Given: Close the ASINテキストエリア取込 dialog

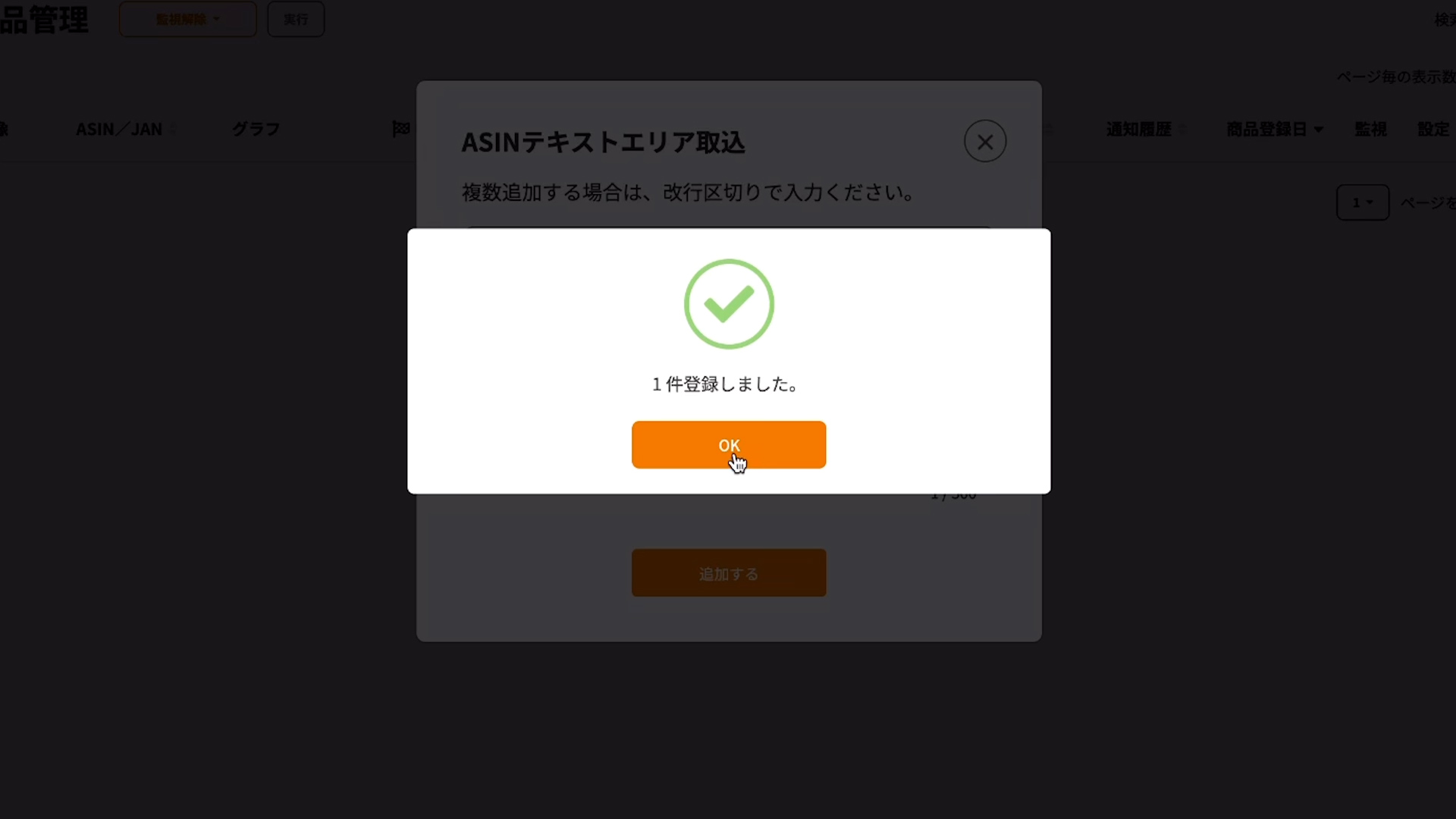Looking at the screenshot, I should pos(985,142).
